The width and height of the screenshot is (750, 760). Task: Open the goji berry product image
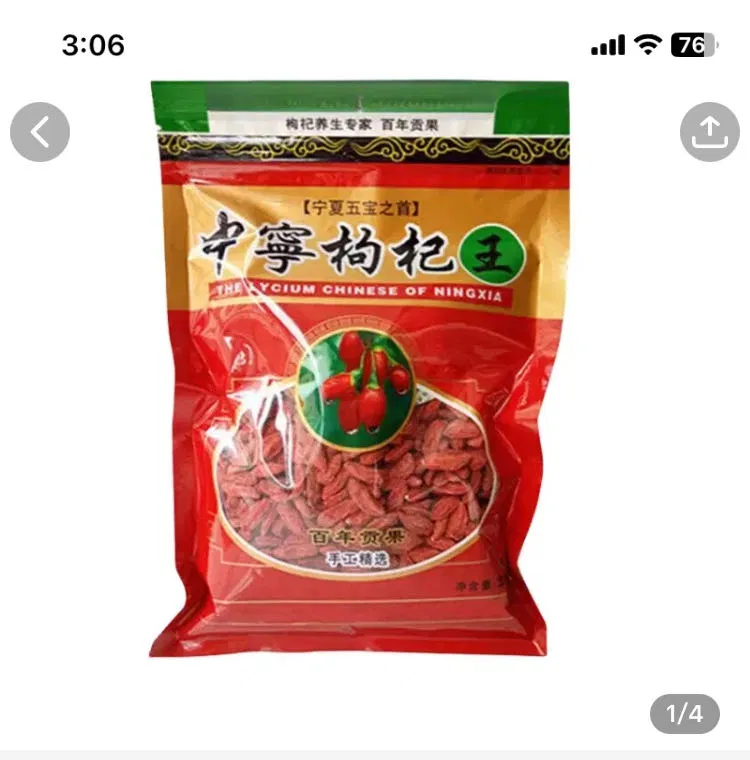pos(360,370)
